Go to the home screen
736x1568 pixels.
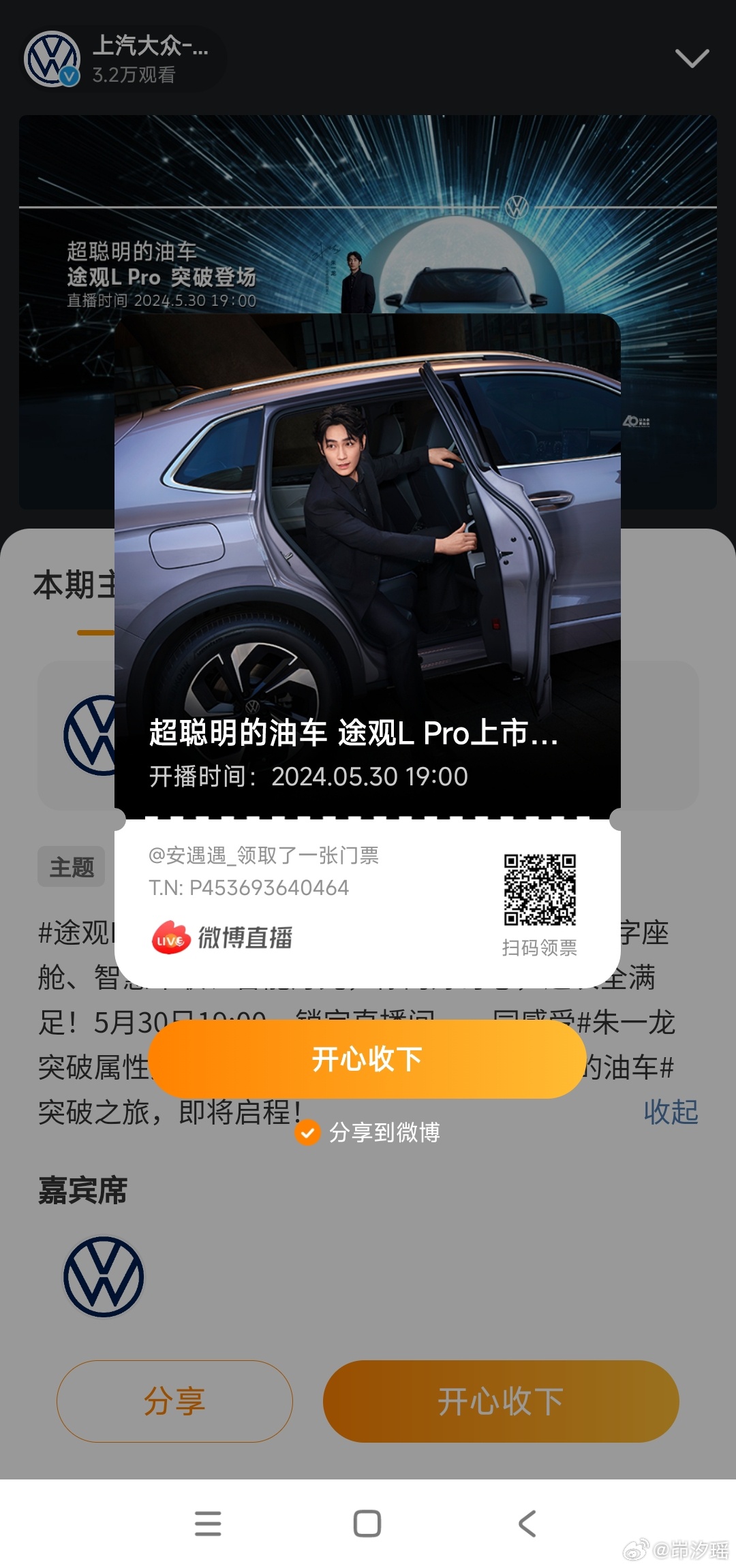(367, 1524)
